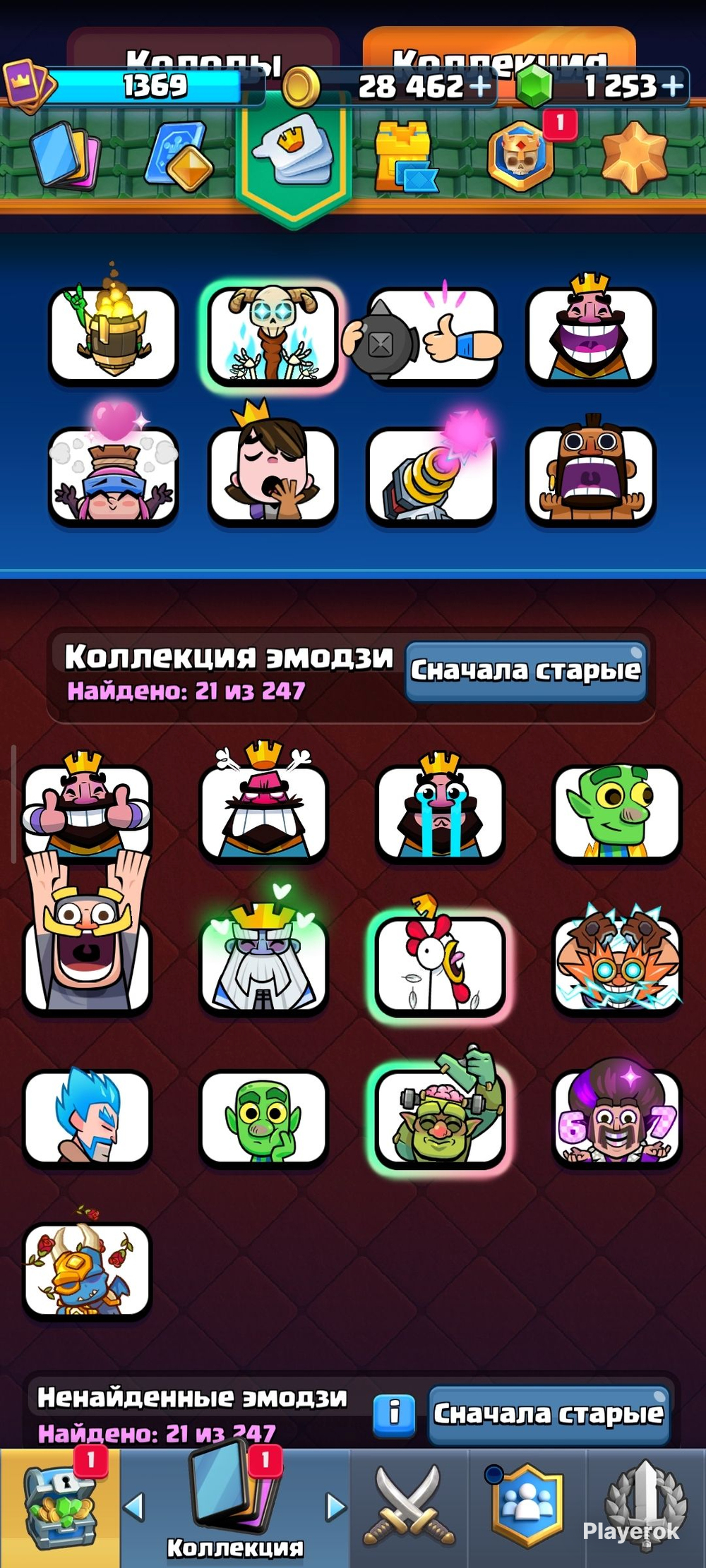The image size is (706, 1568).
Task: Tap the ice wizard emote
Action: click(87, 1116)
